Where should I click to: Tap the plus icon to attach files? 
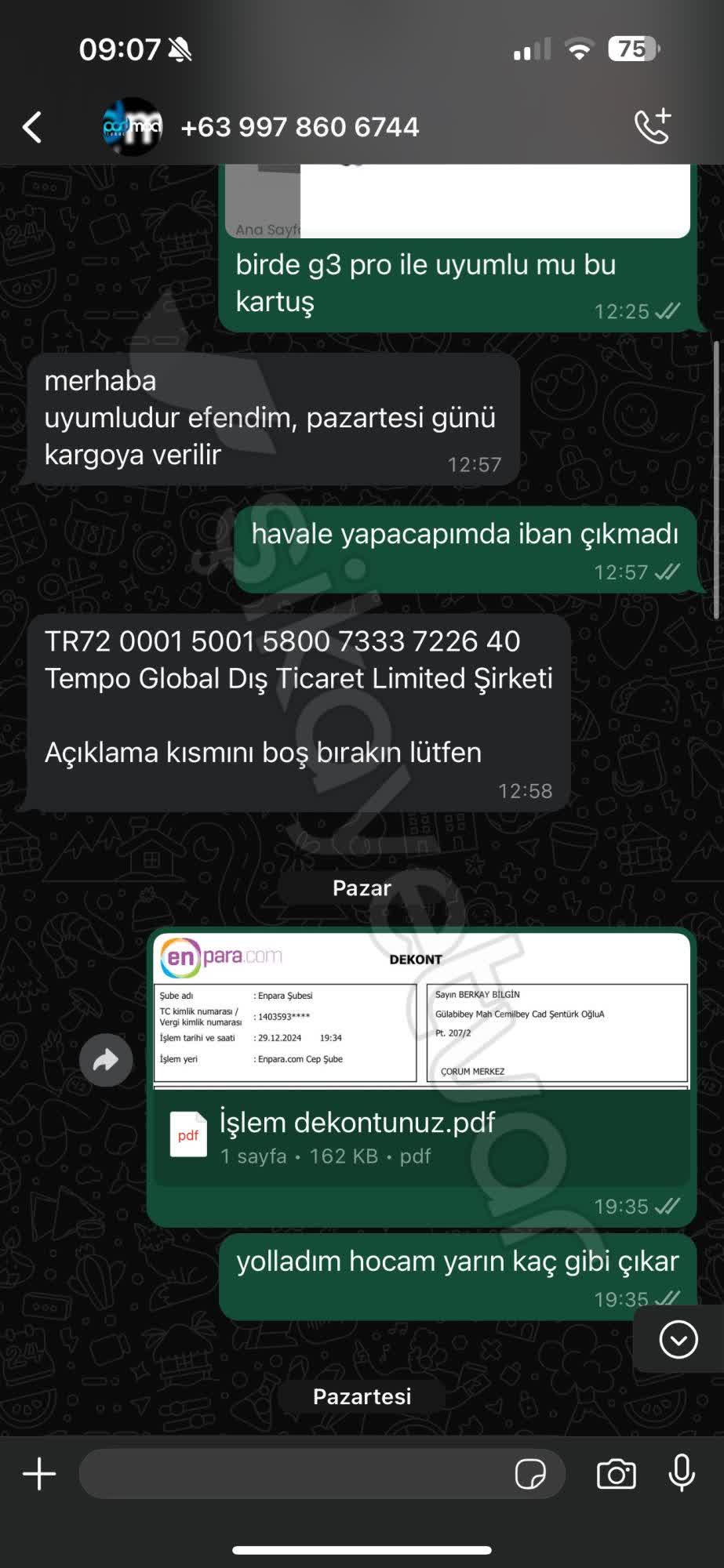click(38, 1474)
